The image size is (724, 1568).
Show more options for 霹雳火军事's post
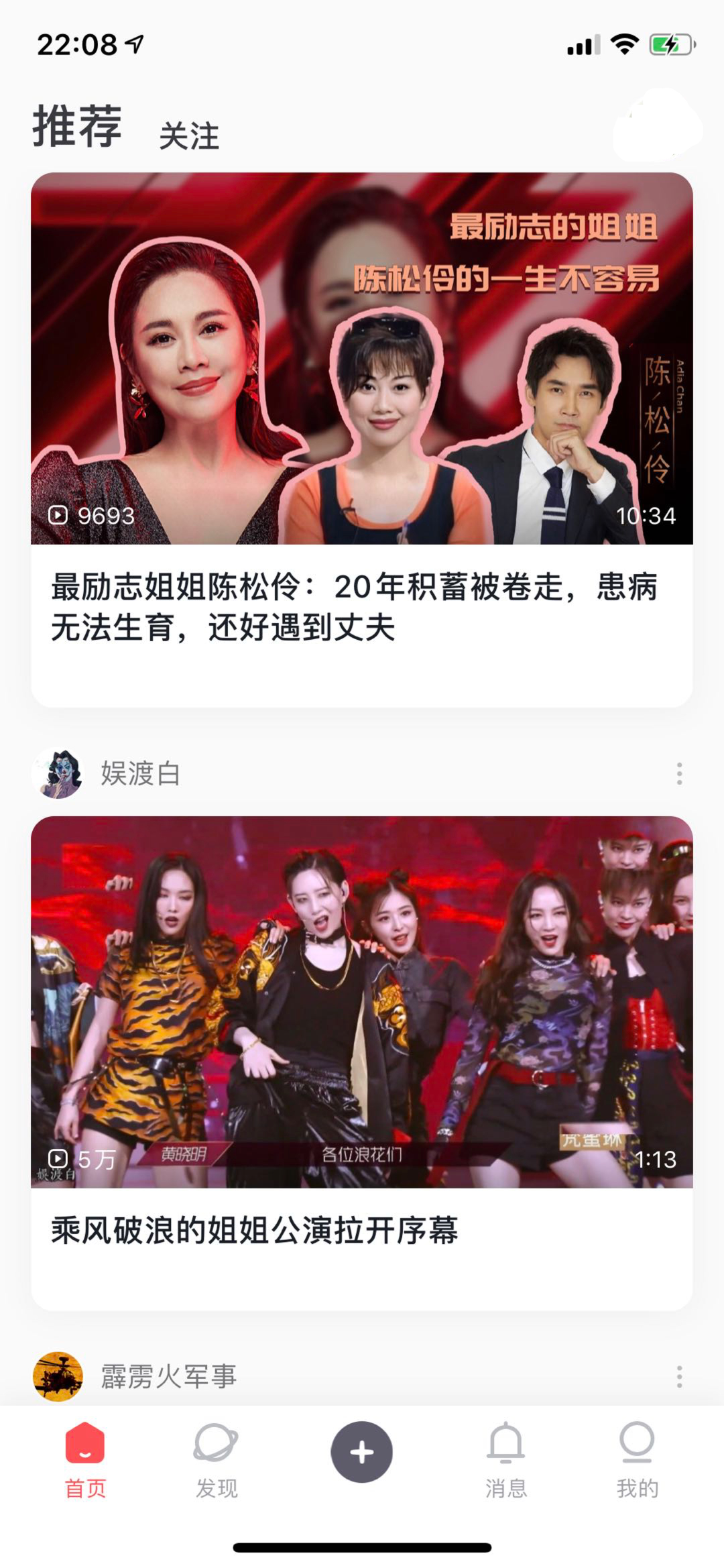tap(679, 1377)
